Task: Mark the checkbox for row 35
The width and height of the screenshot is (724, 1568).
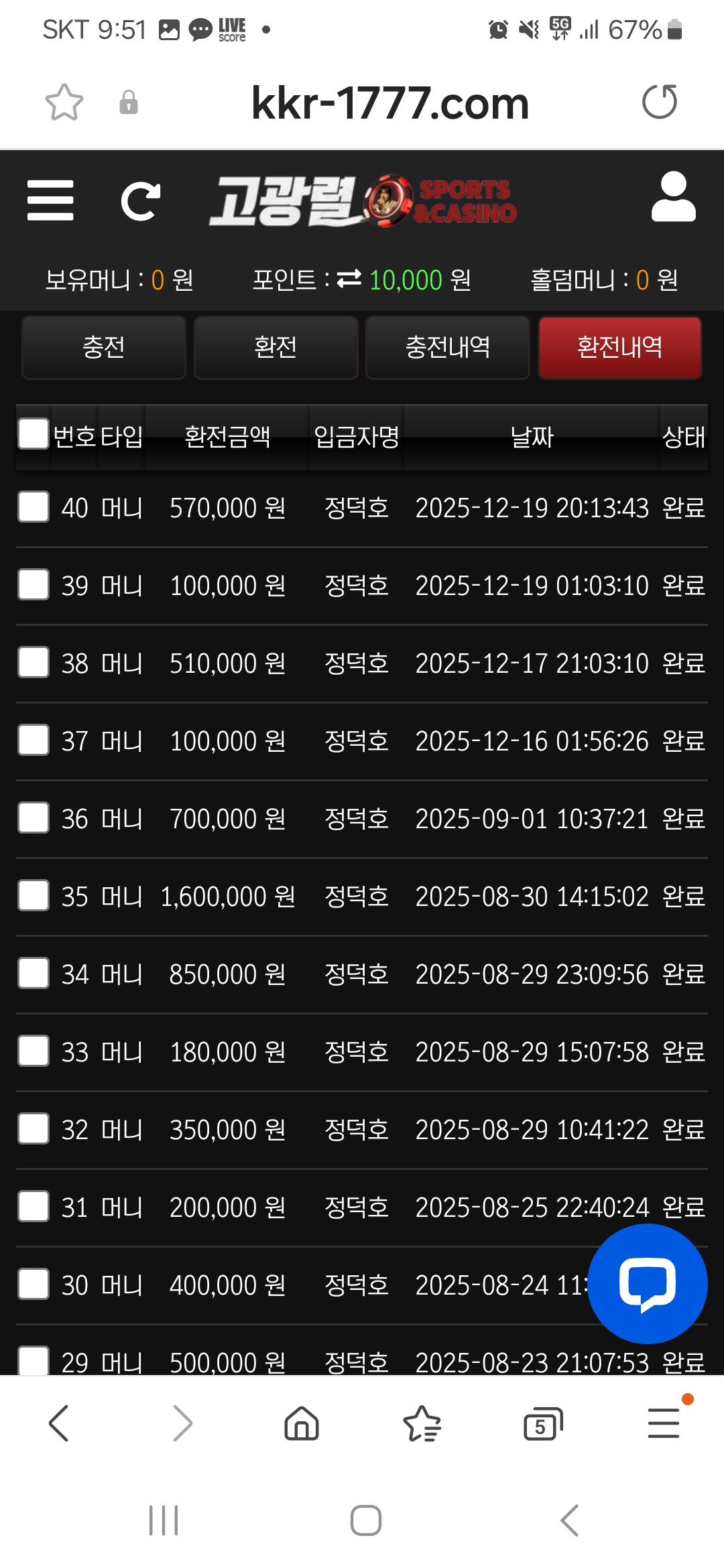Action: (34, 895)
